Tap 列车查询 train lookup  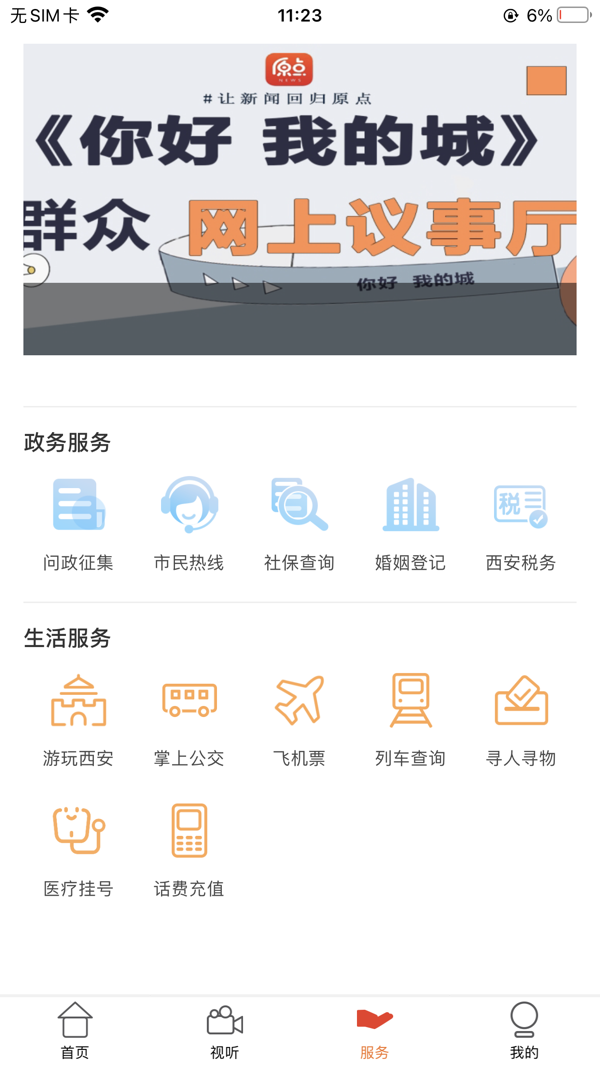pos(410,720)
